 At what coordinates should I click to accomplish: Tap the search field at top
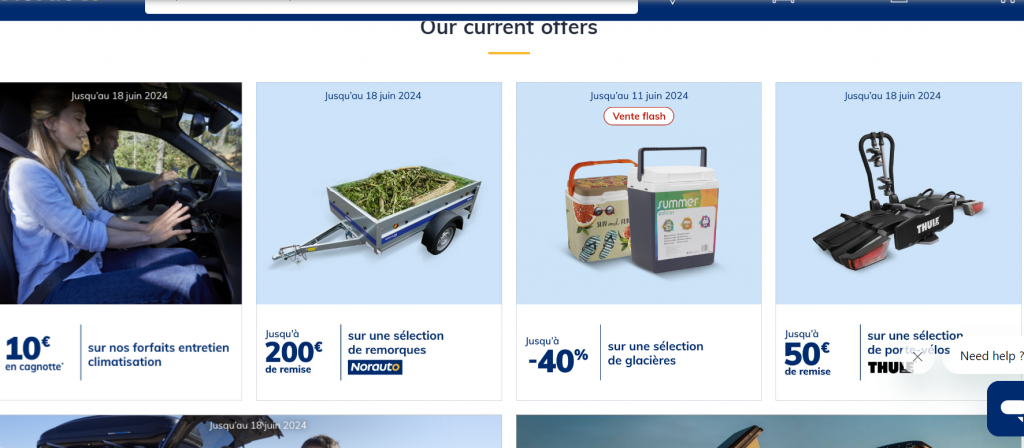[390, 5]
